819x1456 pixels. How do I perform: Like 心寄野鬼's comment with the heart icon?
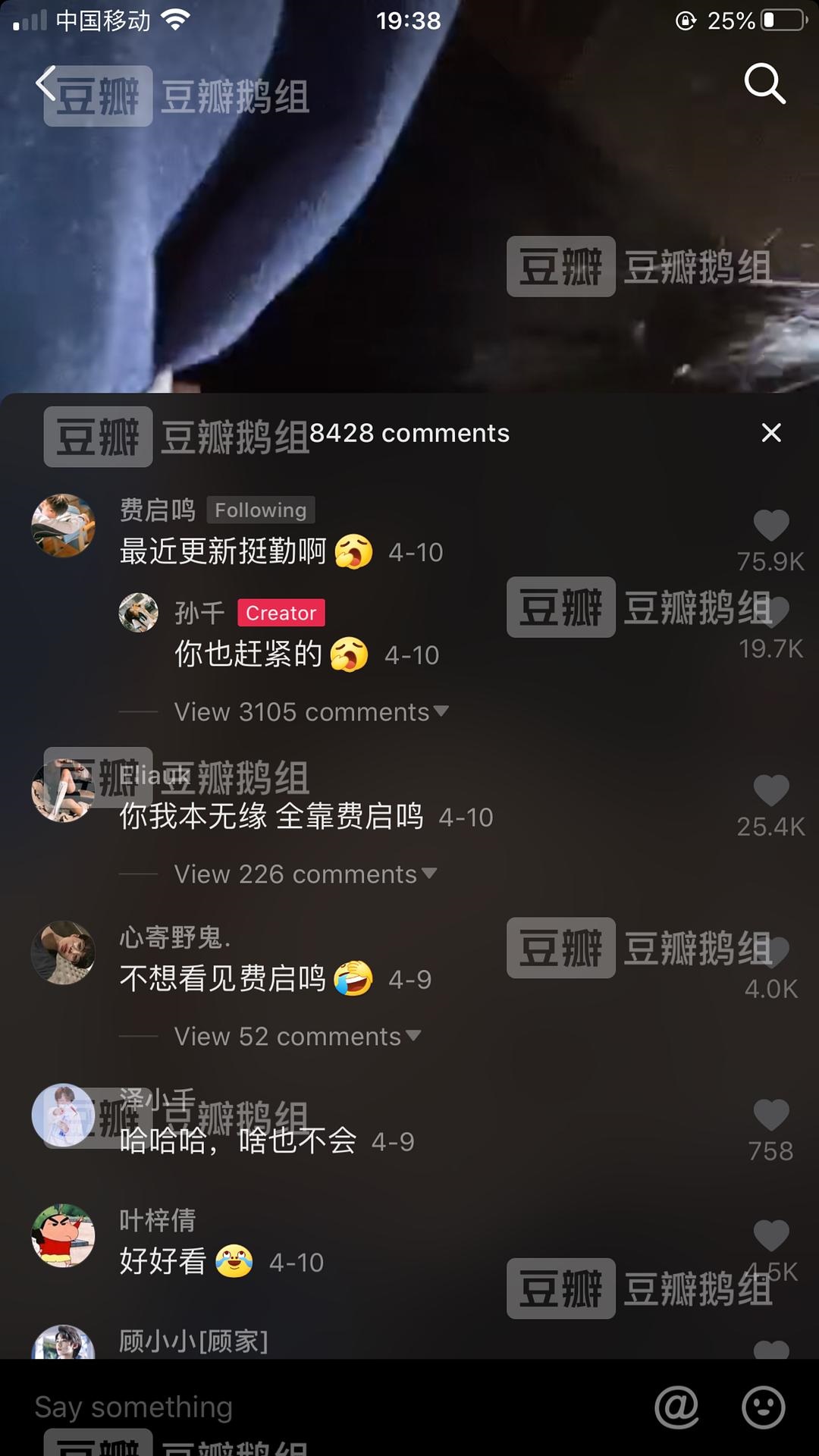click(x=771, y=952)
